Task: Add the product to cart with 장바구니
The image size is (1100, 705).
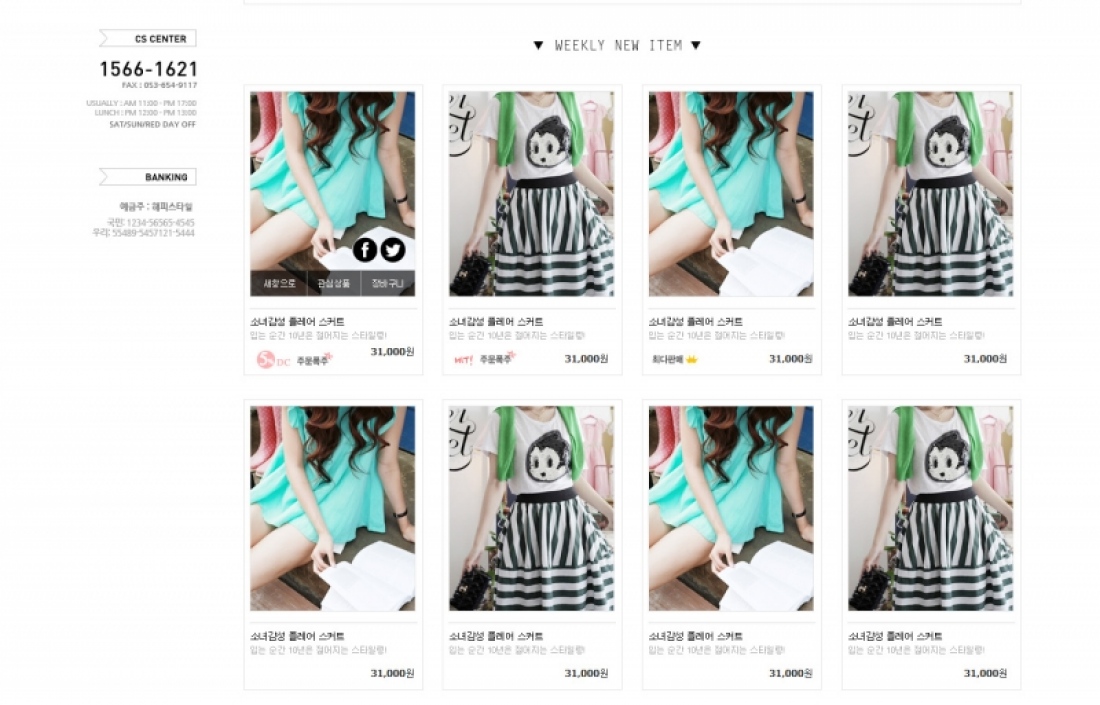Action: [387, 284]
